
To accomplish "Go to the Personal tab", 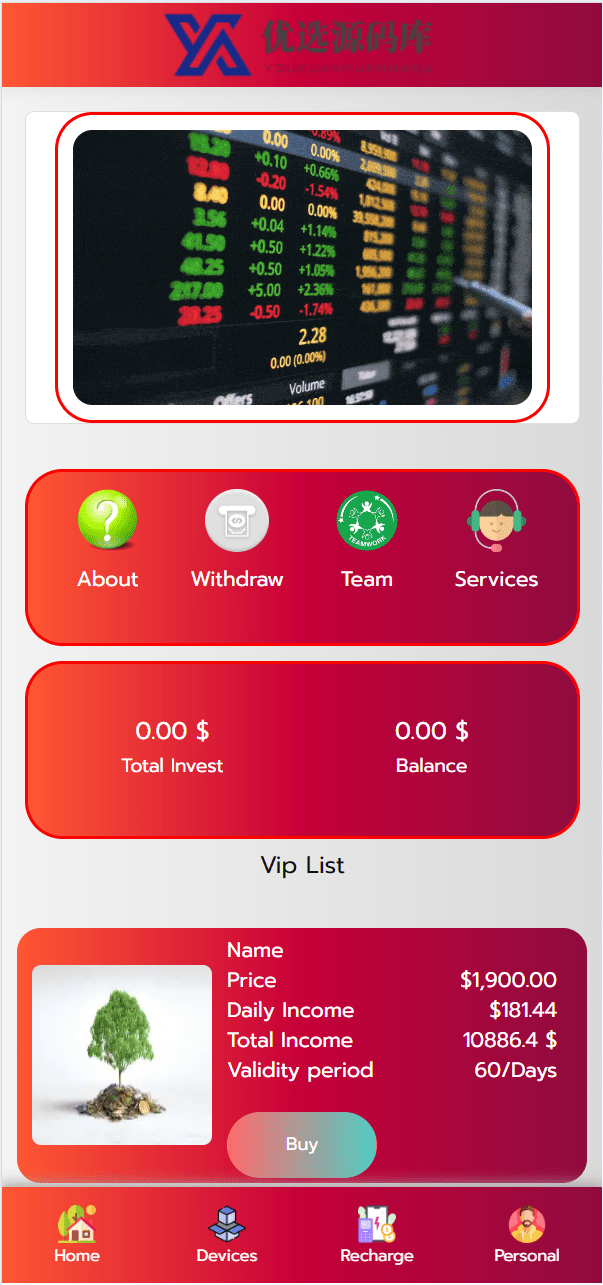I will click(x=527, y=1235).
